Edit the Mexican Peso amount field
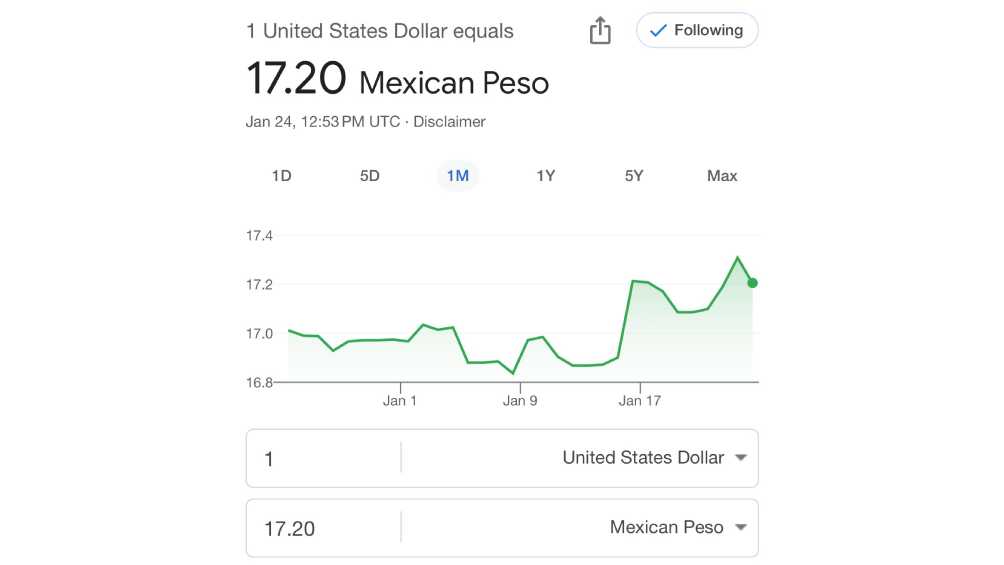1004x565 pixels. click(323, 528)
